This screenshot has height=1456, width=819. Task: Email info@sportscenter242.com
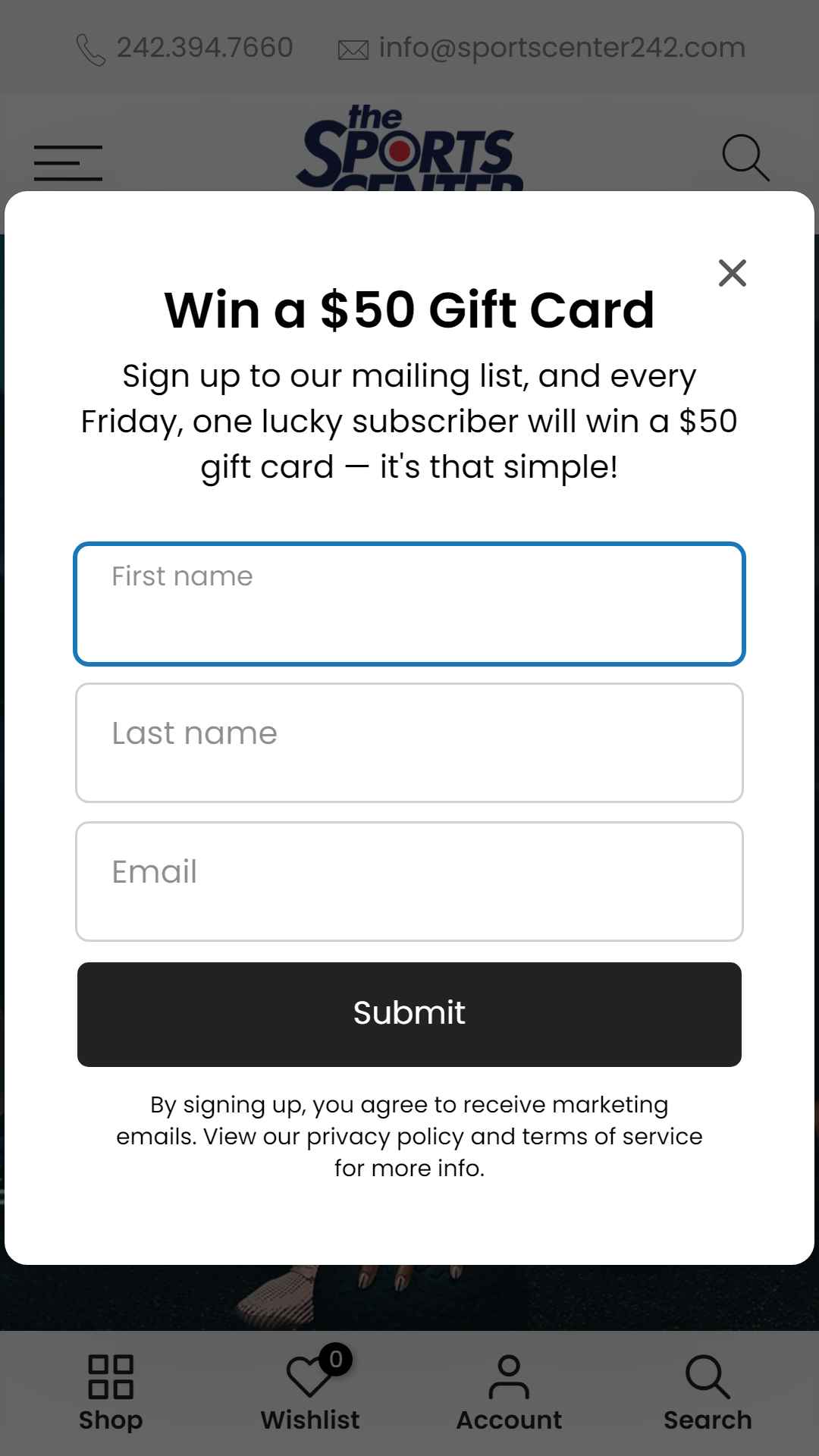(x=541, y=48)
